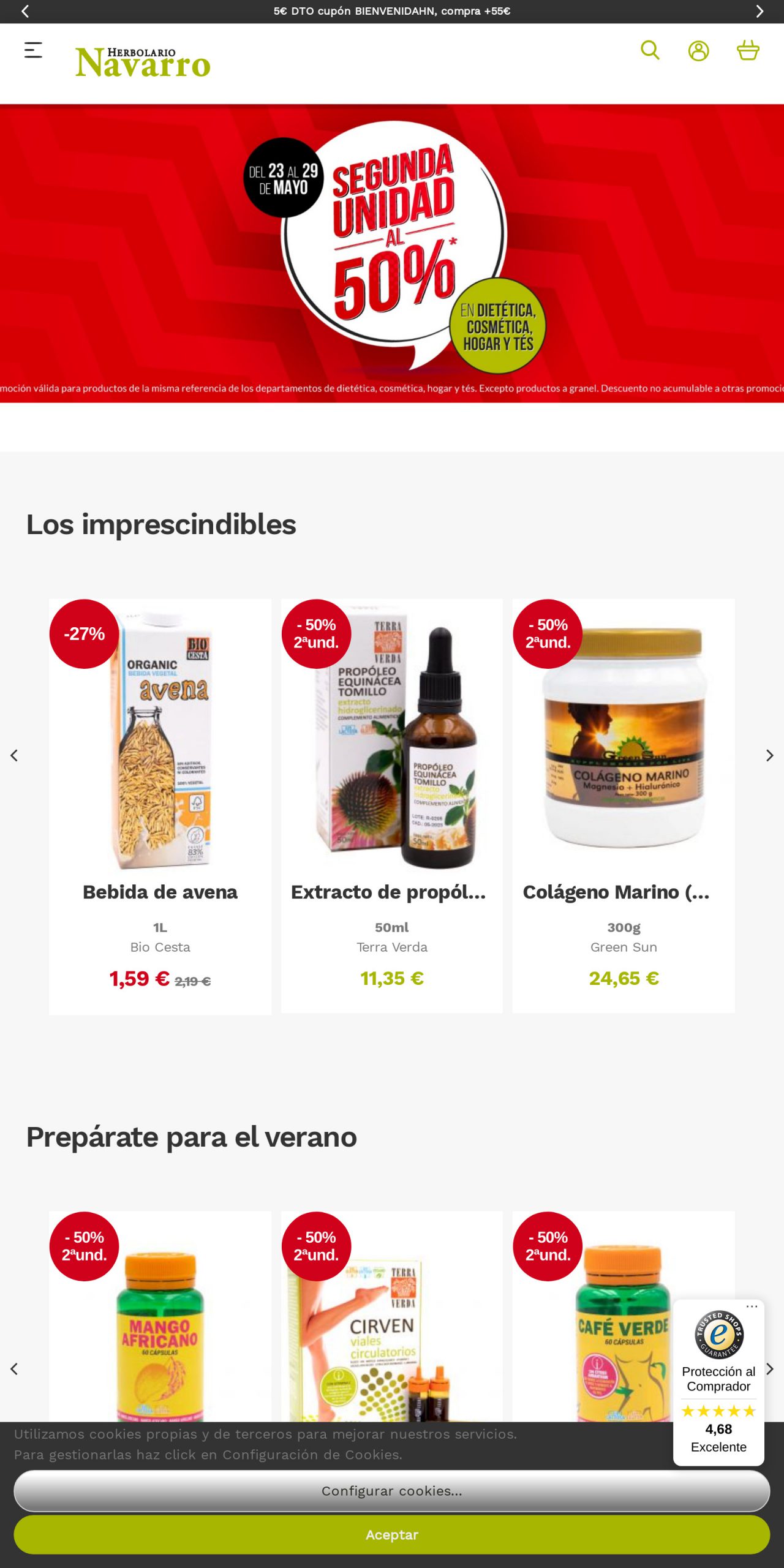This screenshot has width=784, height=1568.
Task: Accept all cookies
Action: click(392, 1534)
